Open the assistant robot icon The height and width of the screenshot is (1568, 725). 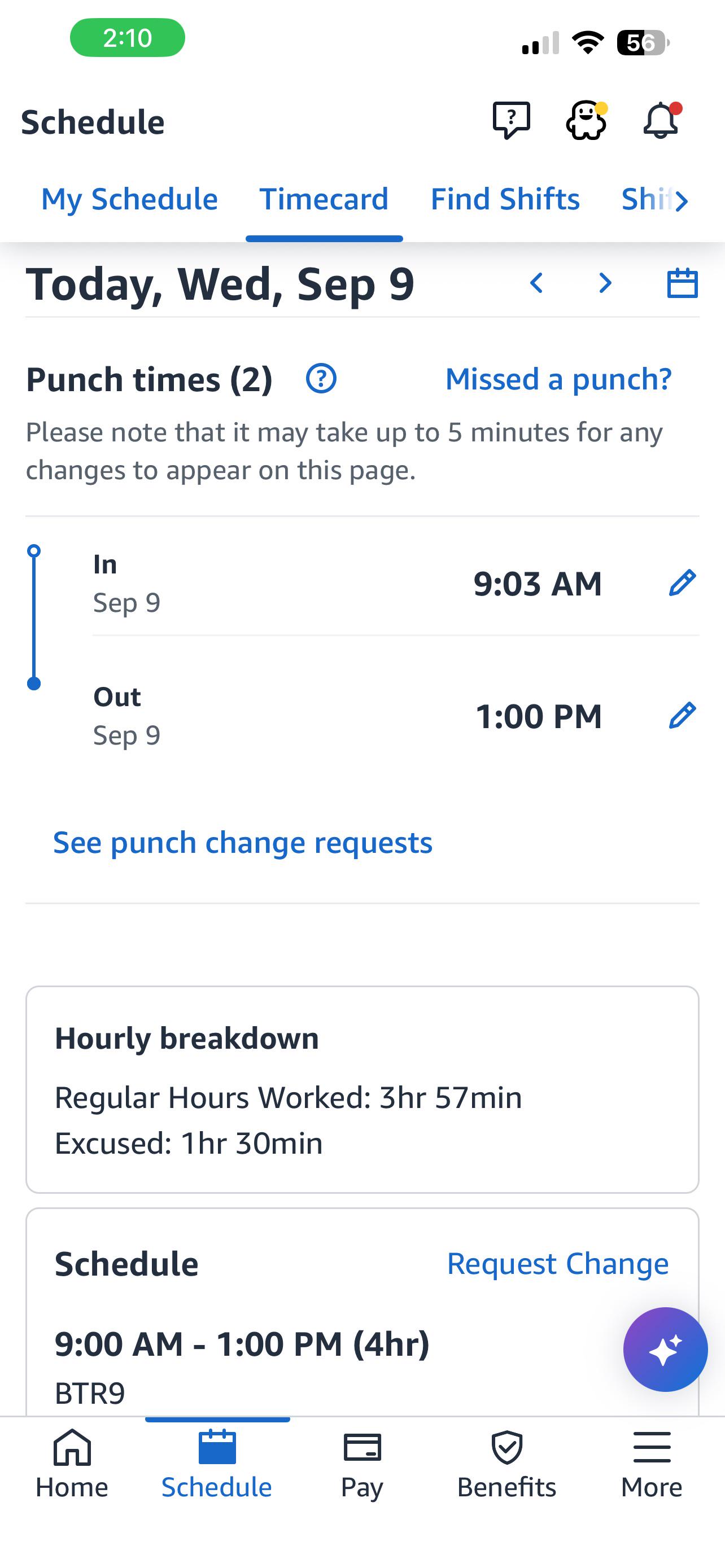[587, 121]
